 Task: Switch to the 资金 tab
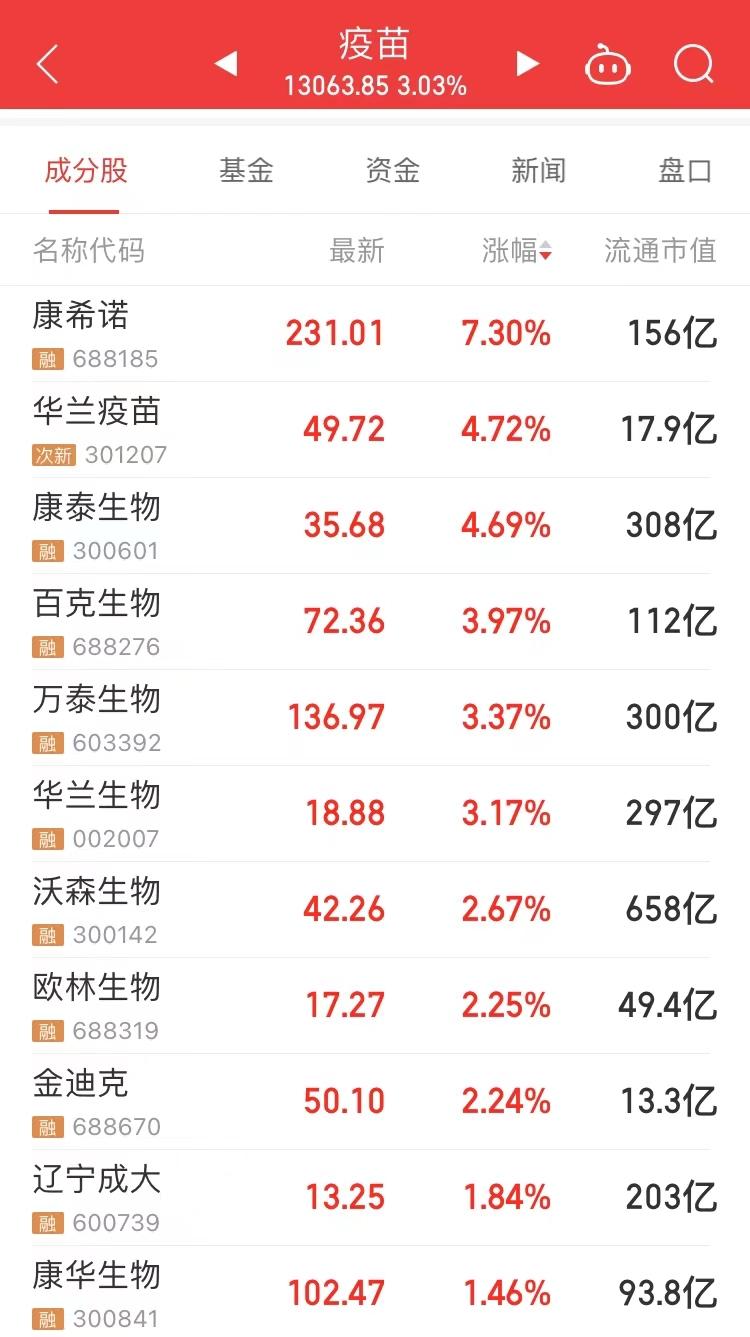(392, 171)
